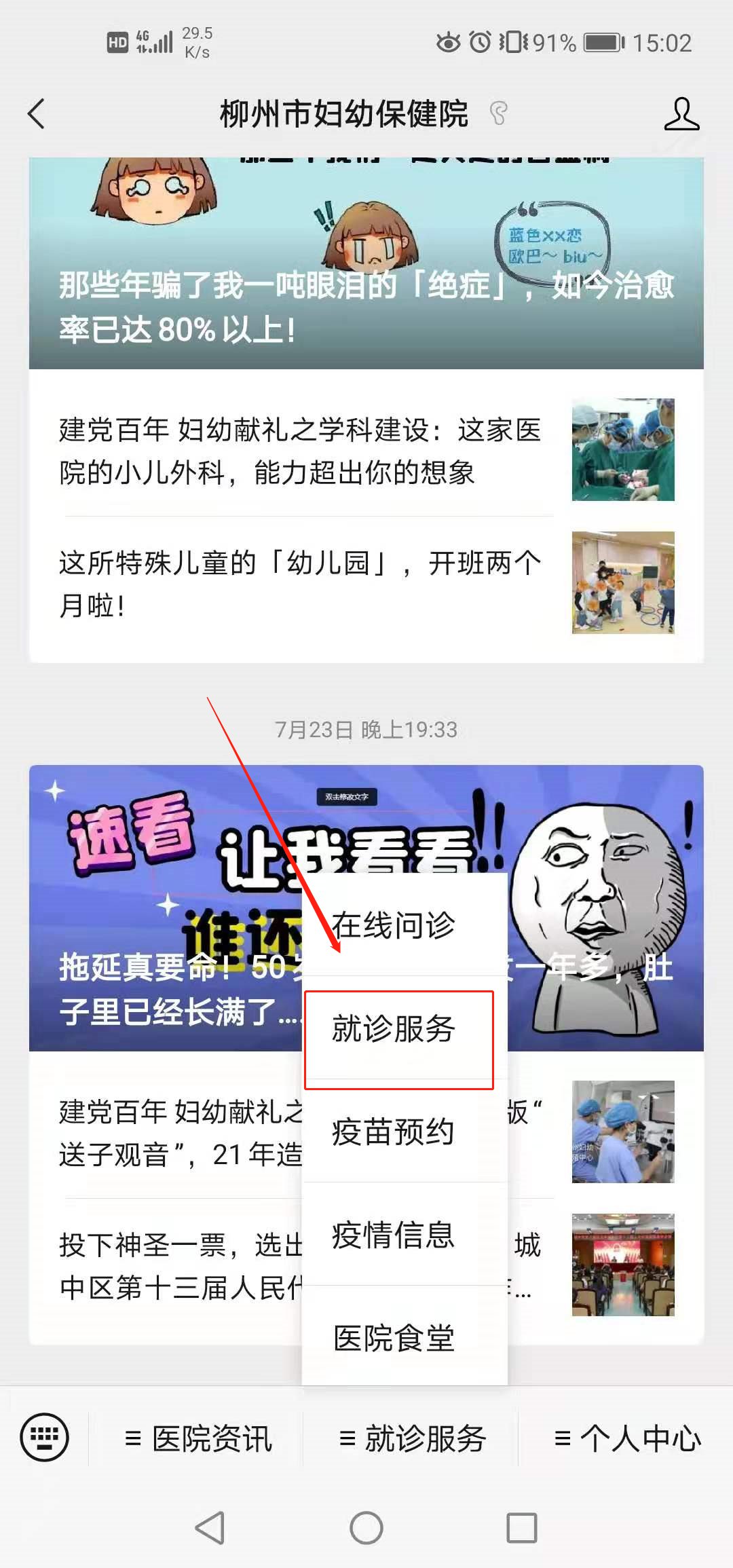Select 在线问诊 from the popup menu
Image resolution: width=733 pixels, height=1568 pixels.
pyautogui.click(x=394, y=925)
